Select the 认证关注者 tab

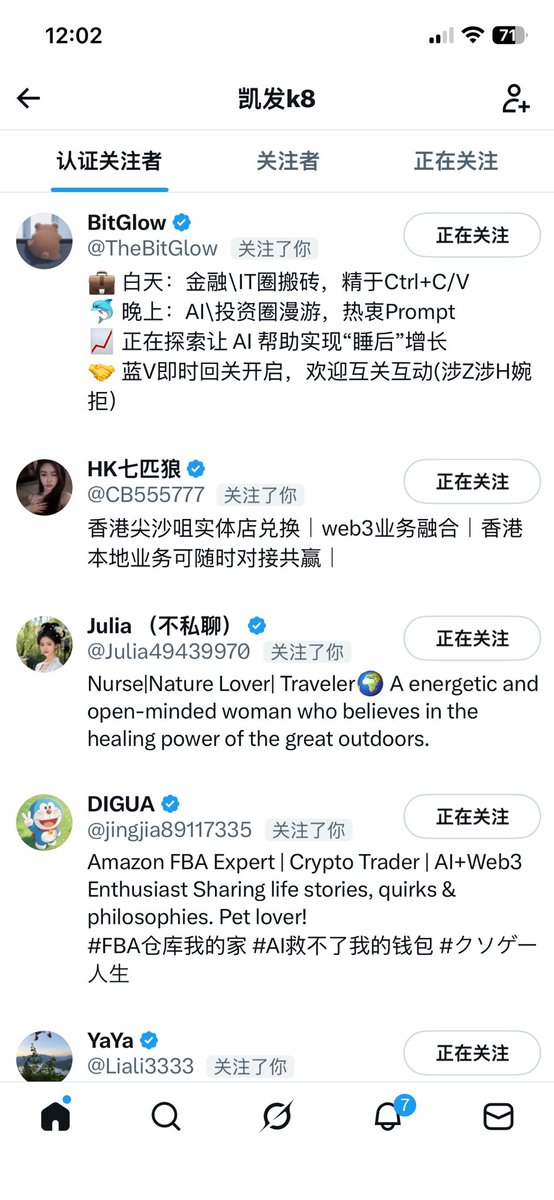click(109, 161)
